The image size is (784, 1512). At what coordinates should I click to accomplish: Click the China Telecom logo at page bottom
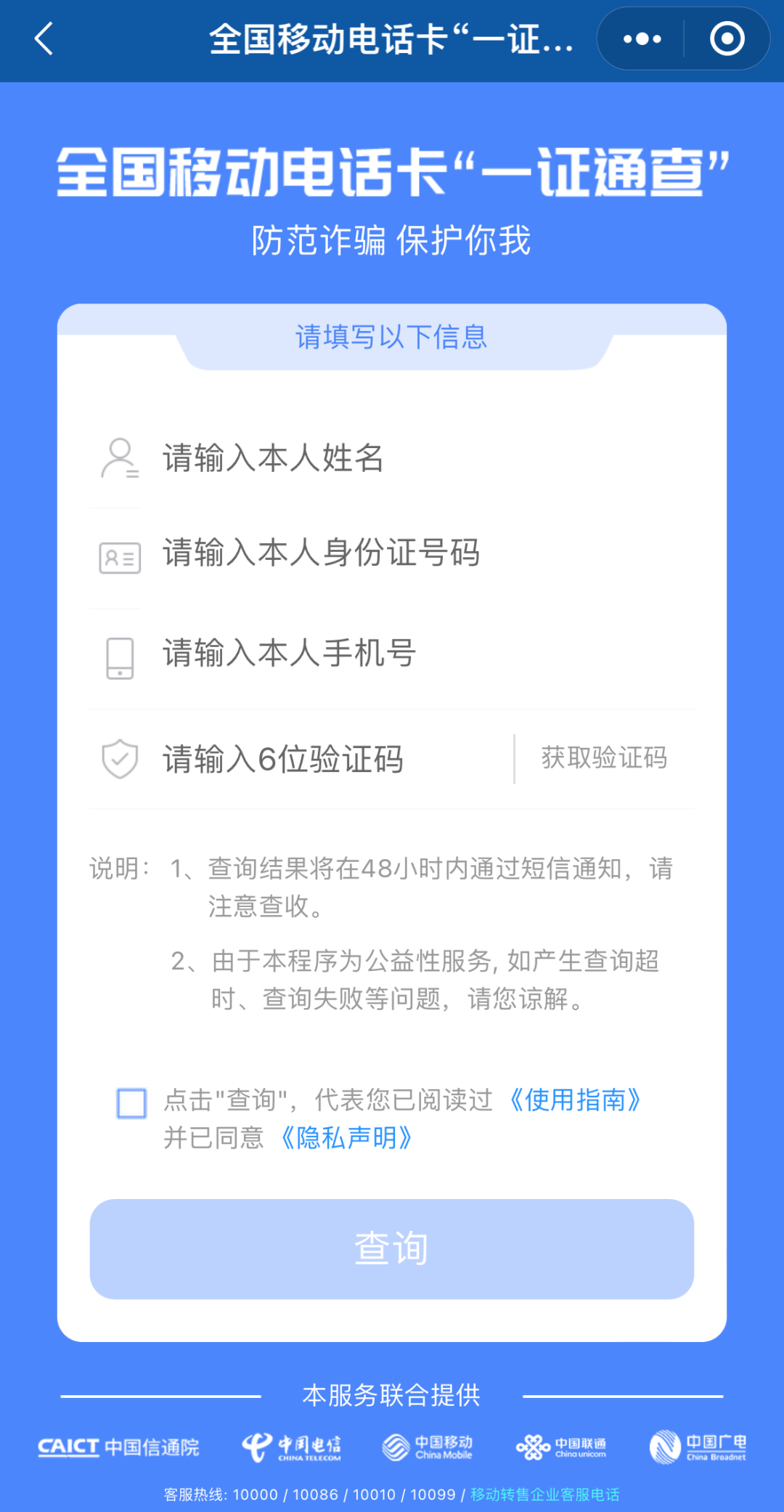[x=295, y=1447]
